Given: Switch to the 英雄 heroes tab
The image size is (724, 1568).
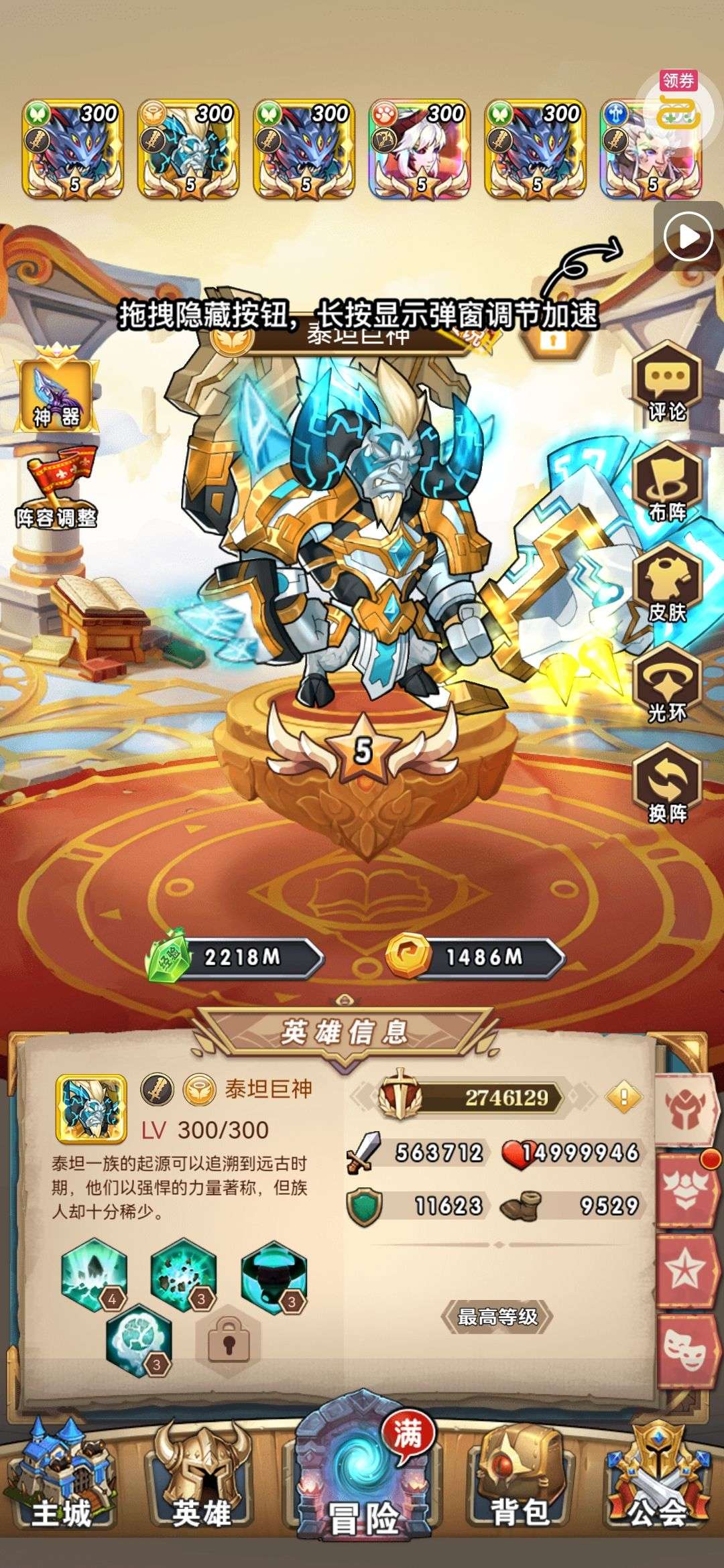Looking at the screenshot, I should point(201,1477).
